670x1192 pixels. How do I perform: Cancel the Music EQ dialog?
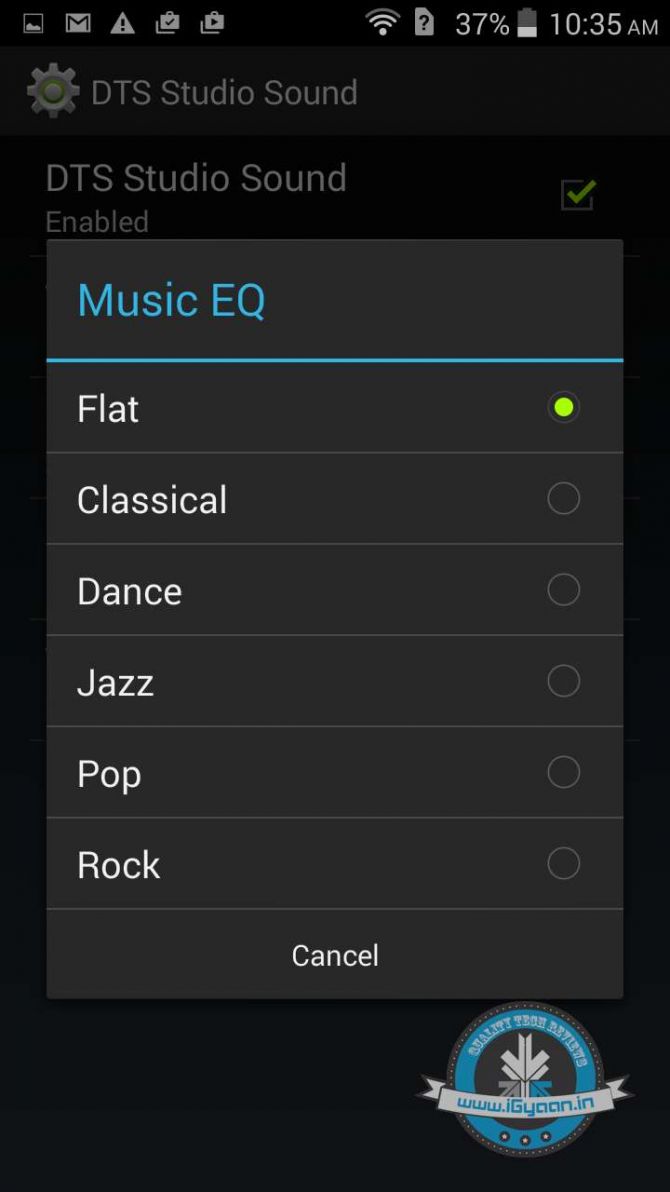[334, 955]
